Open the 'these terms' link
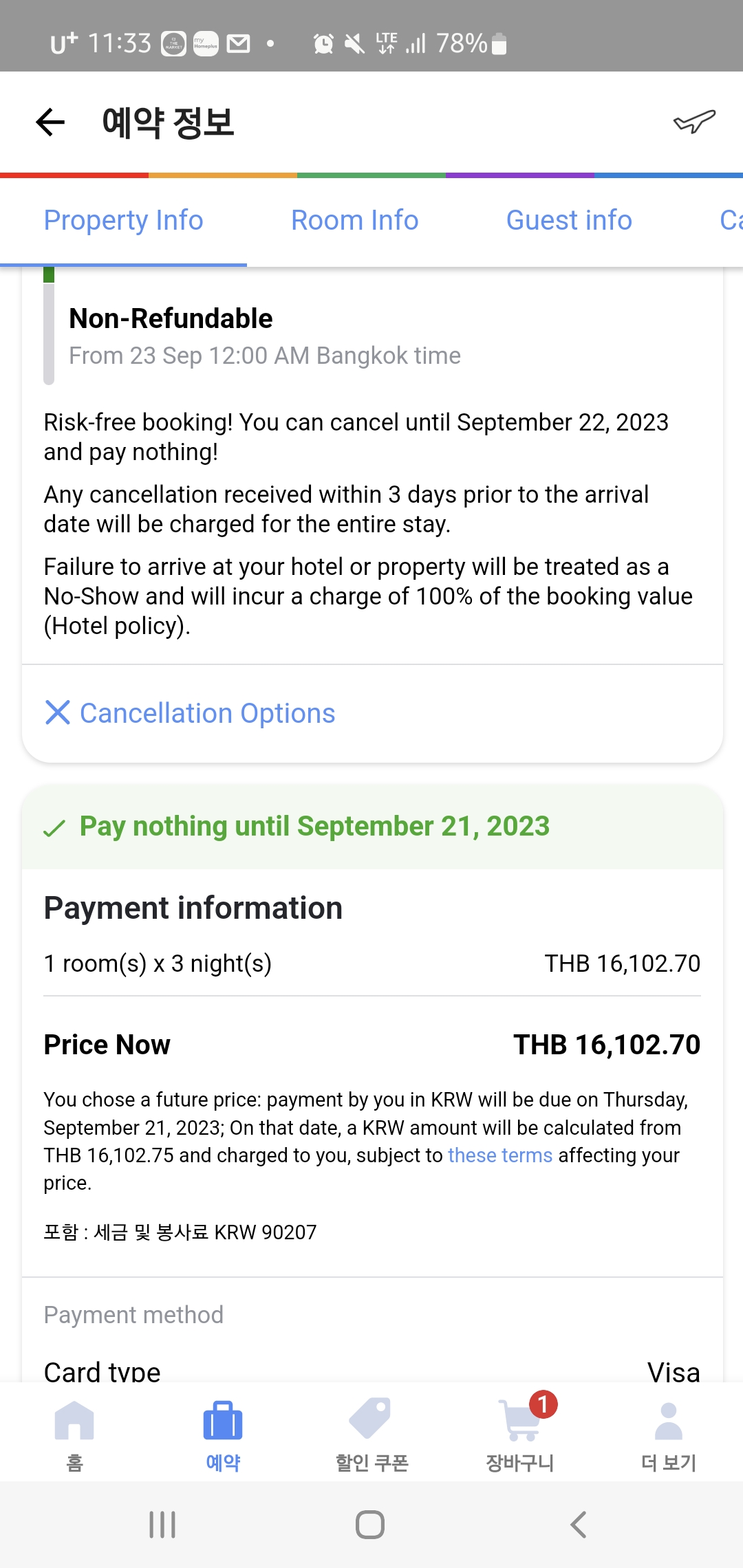 (x=500, y=1155)
